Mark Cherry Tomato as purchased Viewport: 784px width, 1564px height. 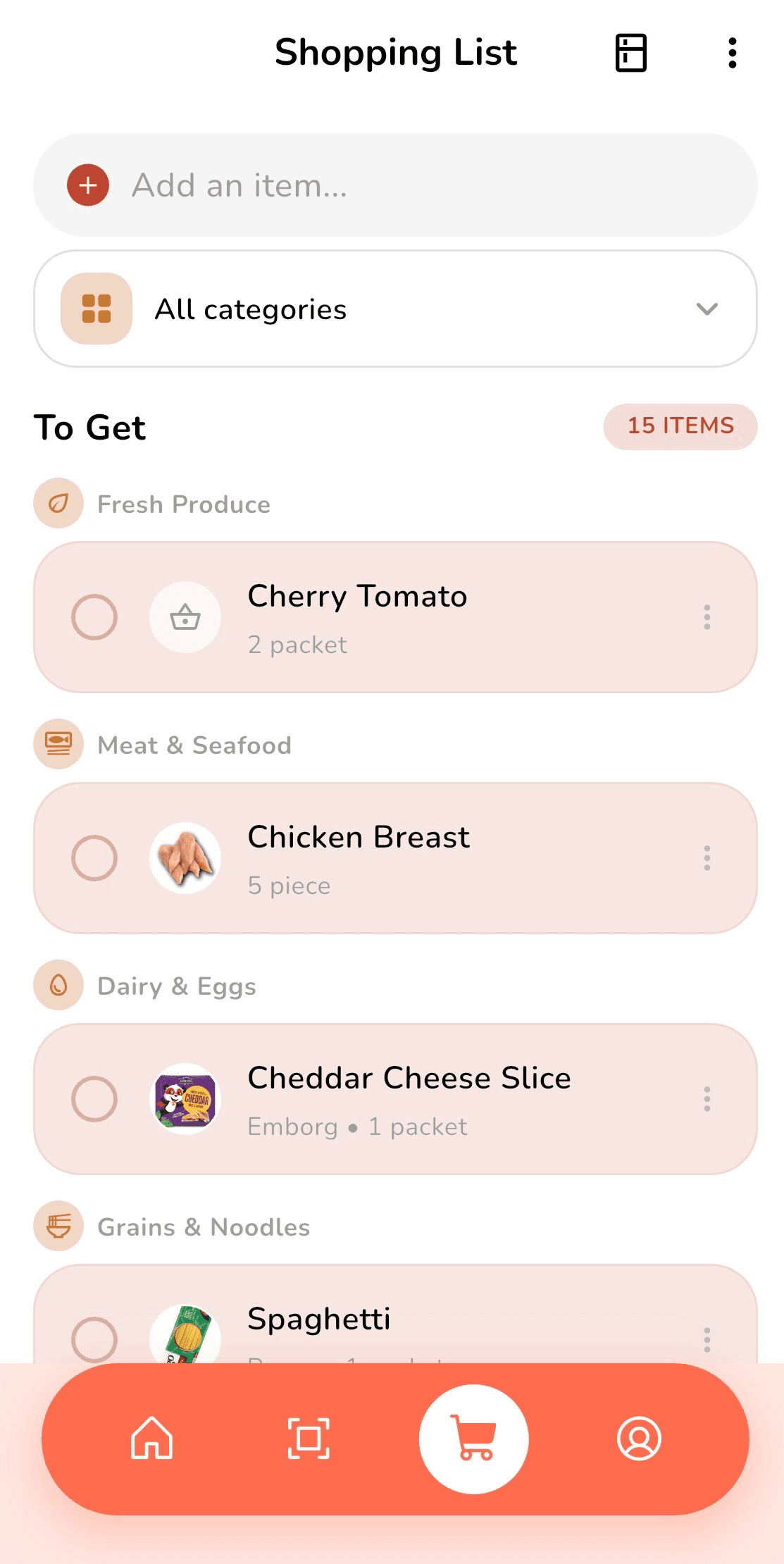95,617
